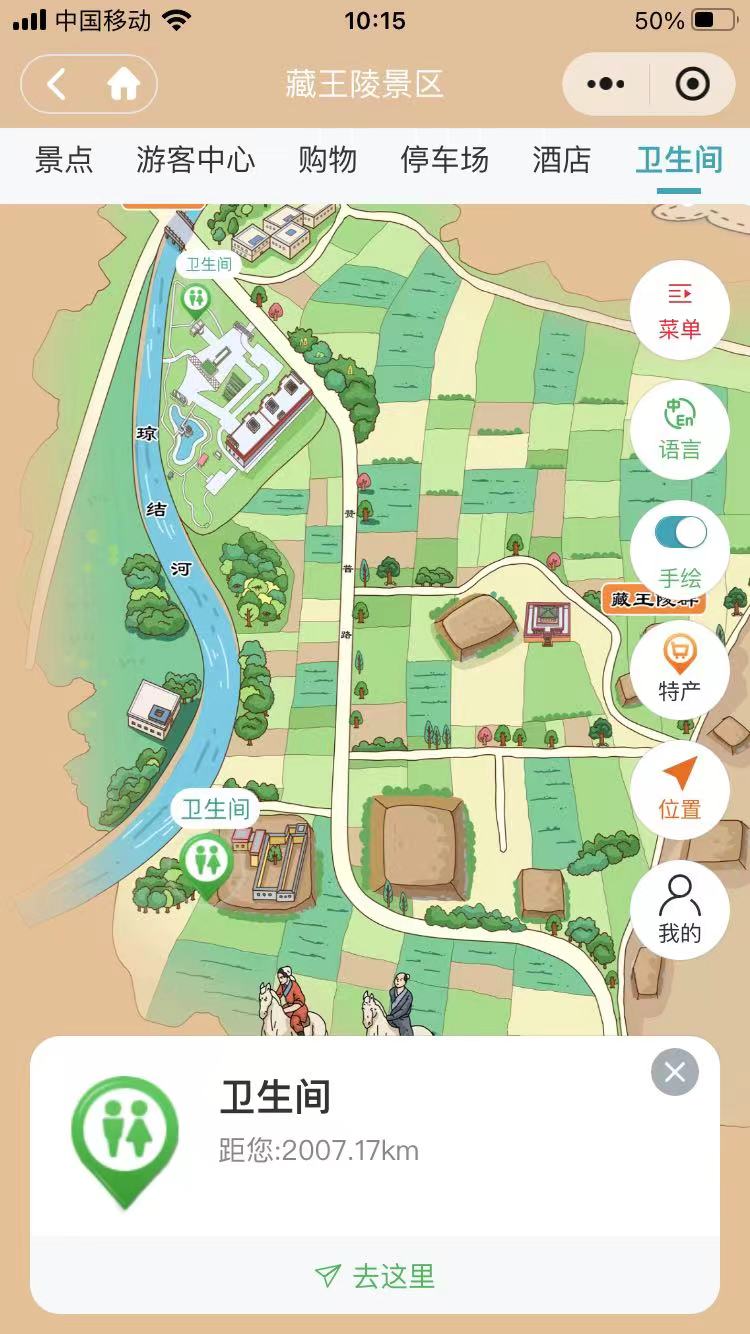This screenshot has width=750, height=1334.
Task: Show the 酒店 tab
Action: pos(562,160)
